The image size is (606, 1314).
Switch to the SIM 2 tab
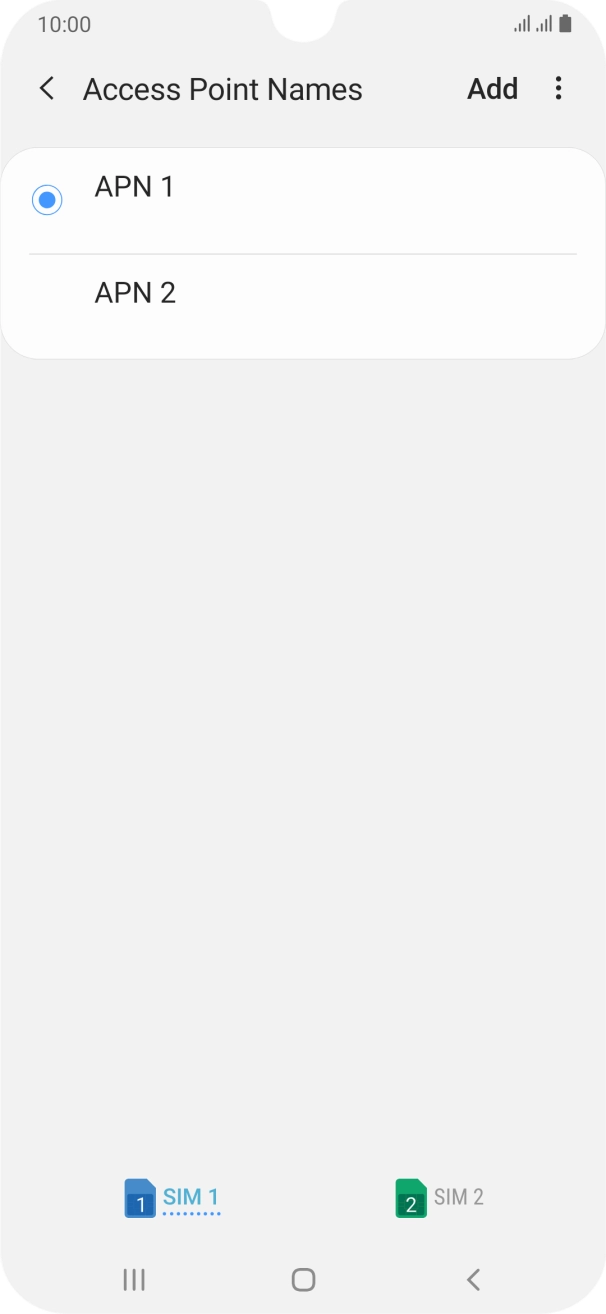pyautogui.click(x=440, y=1197)
